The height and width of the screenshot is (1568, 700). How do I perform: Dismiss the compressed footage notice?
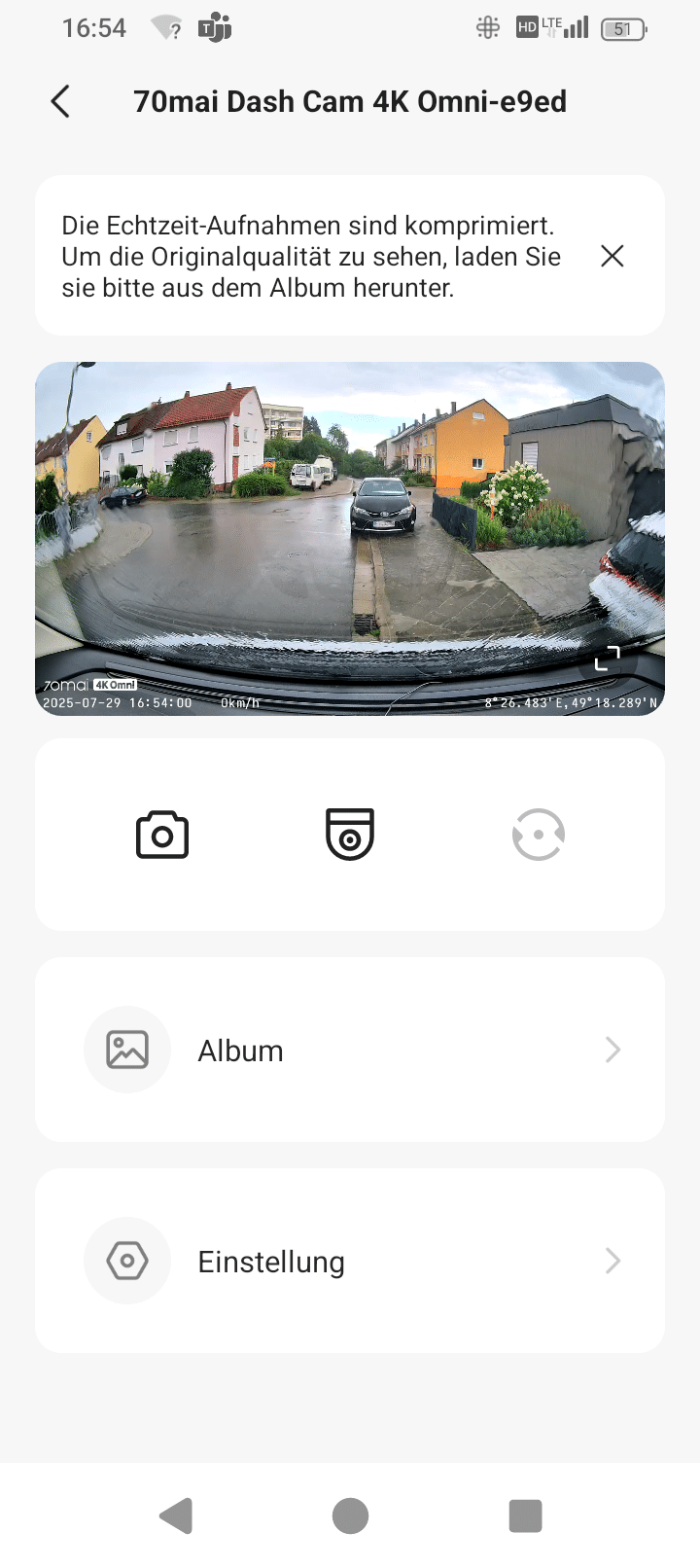(612, 256)
